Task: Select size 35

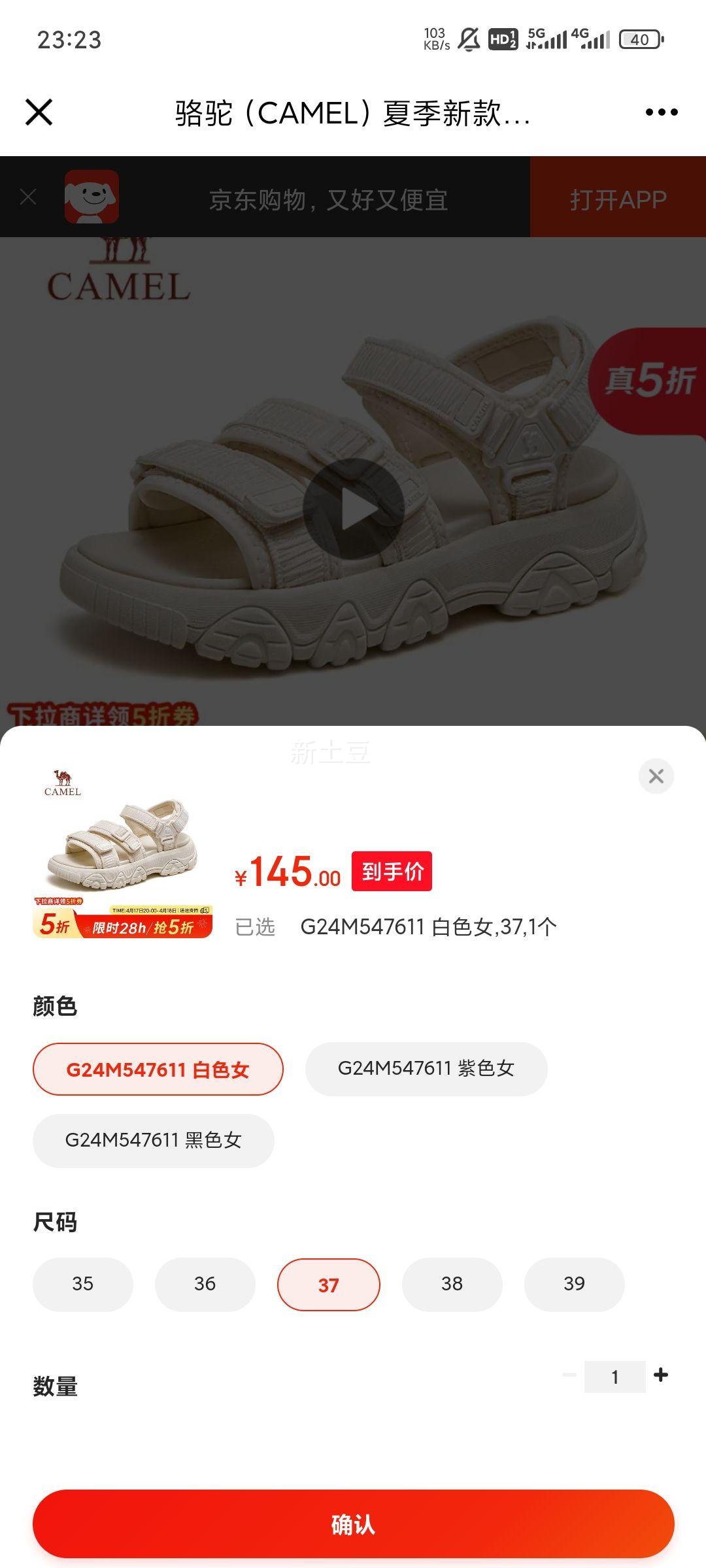Action: pos(82,1284)
